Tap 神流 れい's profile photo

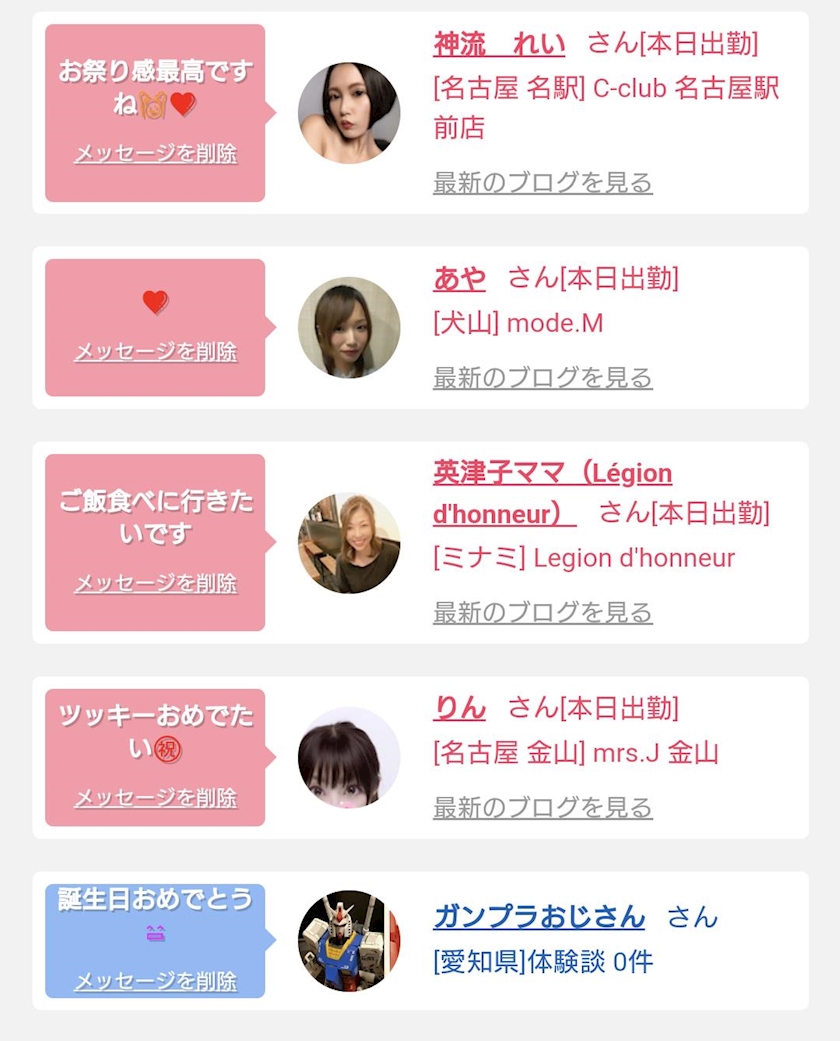(x=349, y=113)
